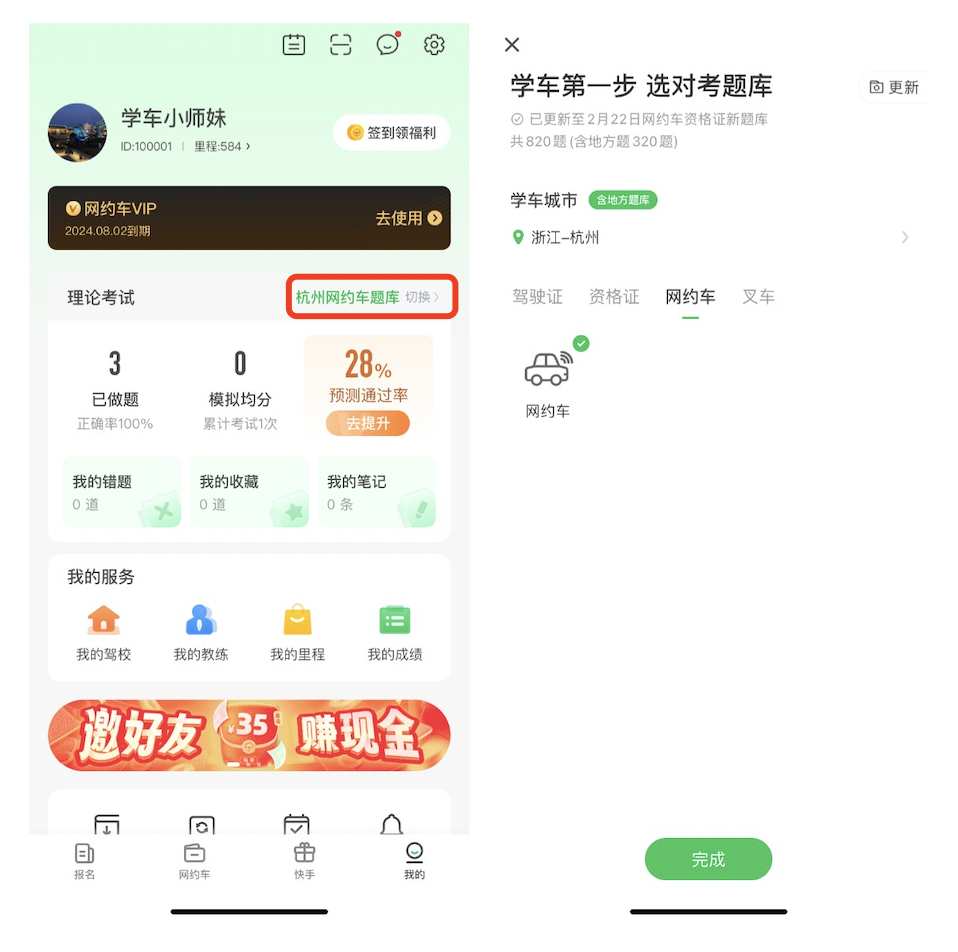The width and height of the screenshot is (958, 952).
Task: Close the question bank selection page
Action: [512, 45]
